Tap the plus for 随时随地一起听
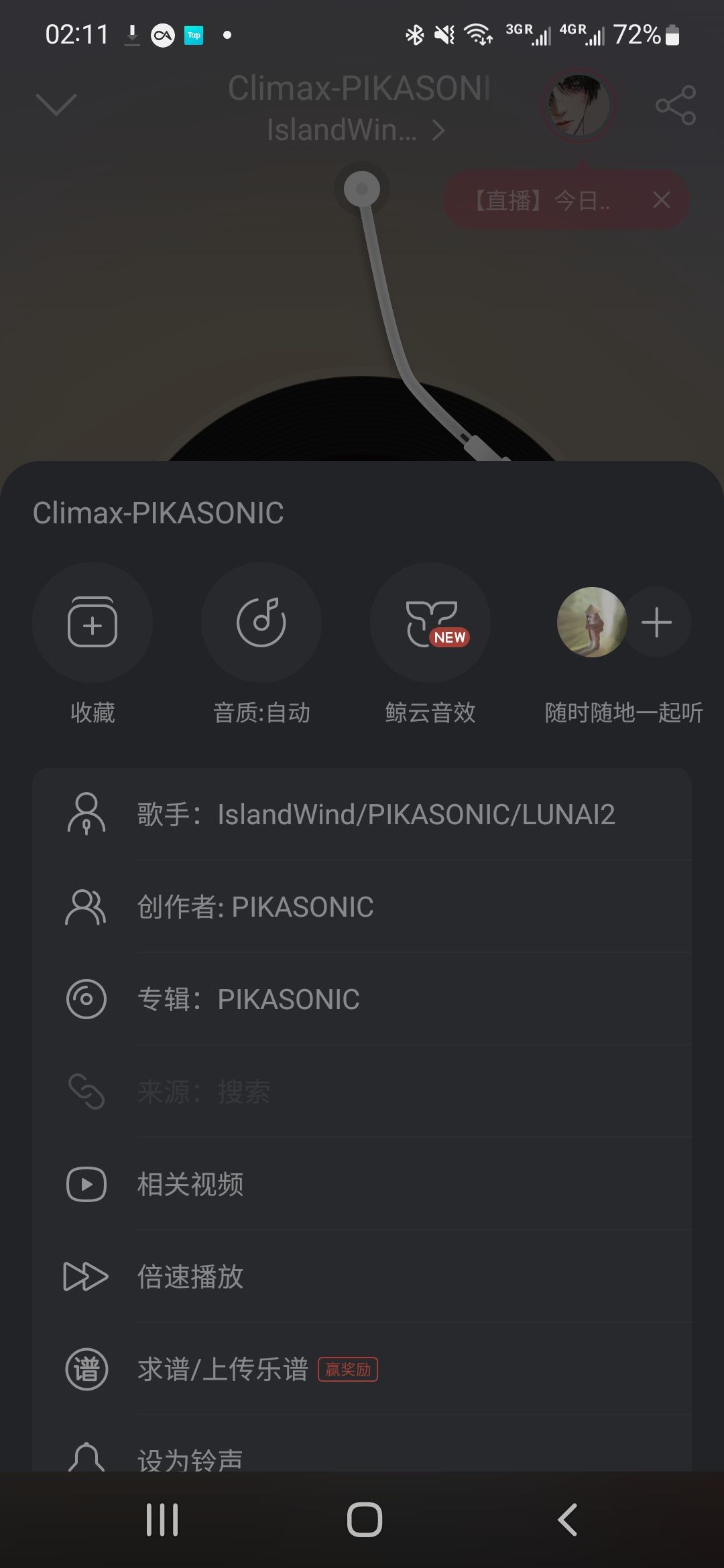Screen dimensions: 724x1568 (x=657, y=623)
